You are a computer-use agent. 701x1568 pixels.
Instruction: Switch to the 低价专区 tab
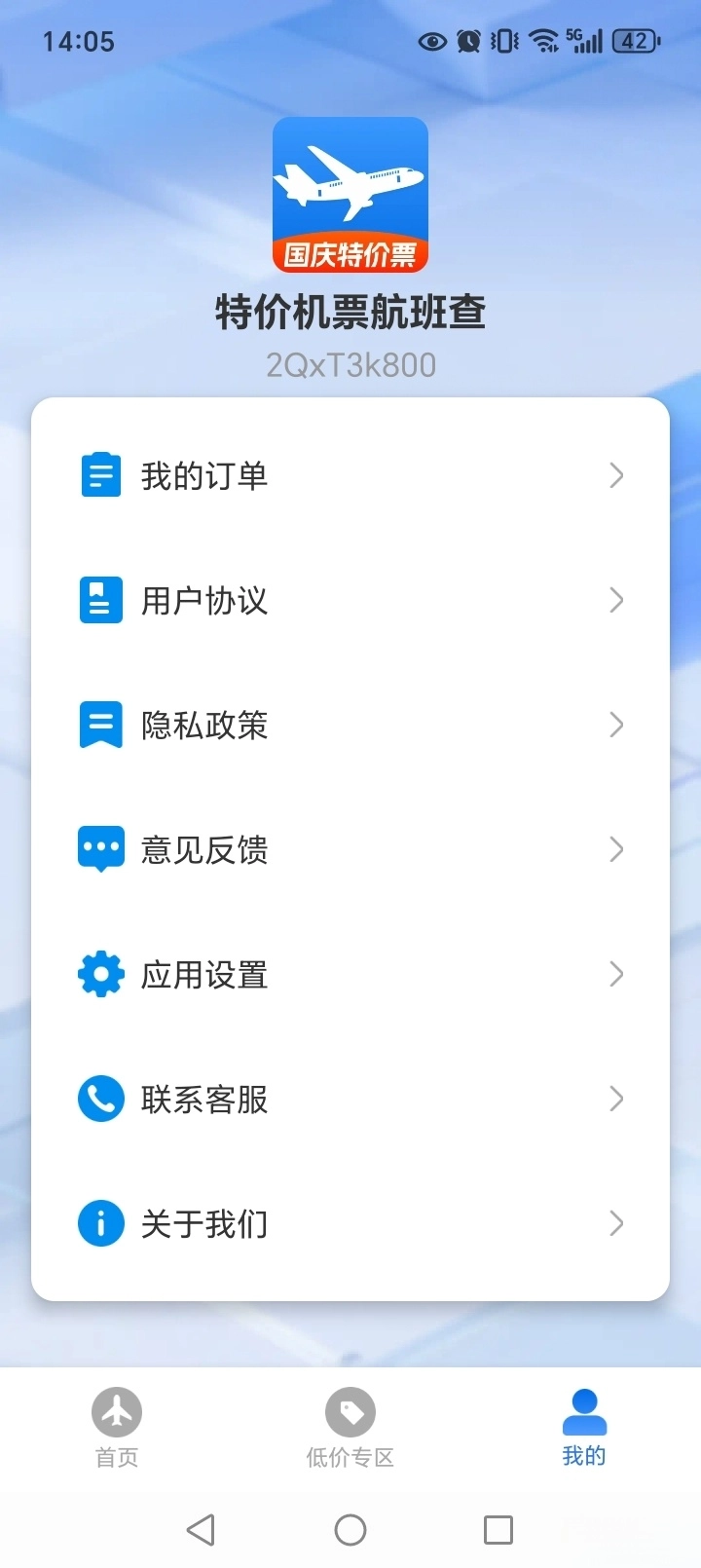click(x=350, y=1428)
